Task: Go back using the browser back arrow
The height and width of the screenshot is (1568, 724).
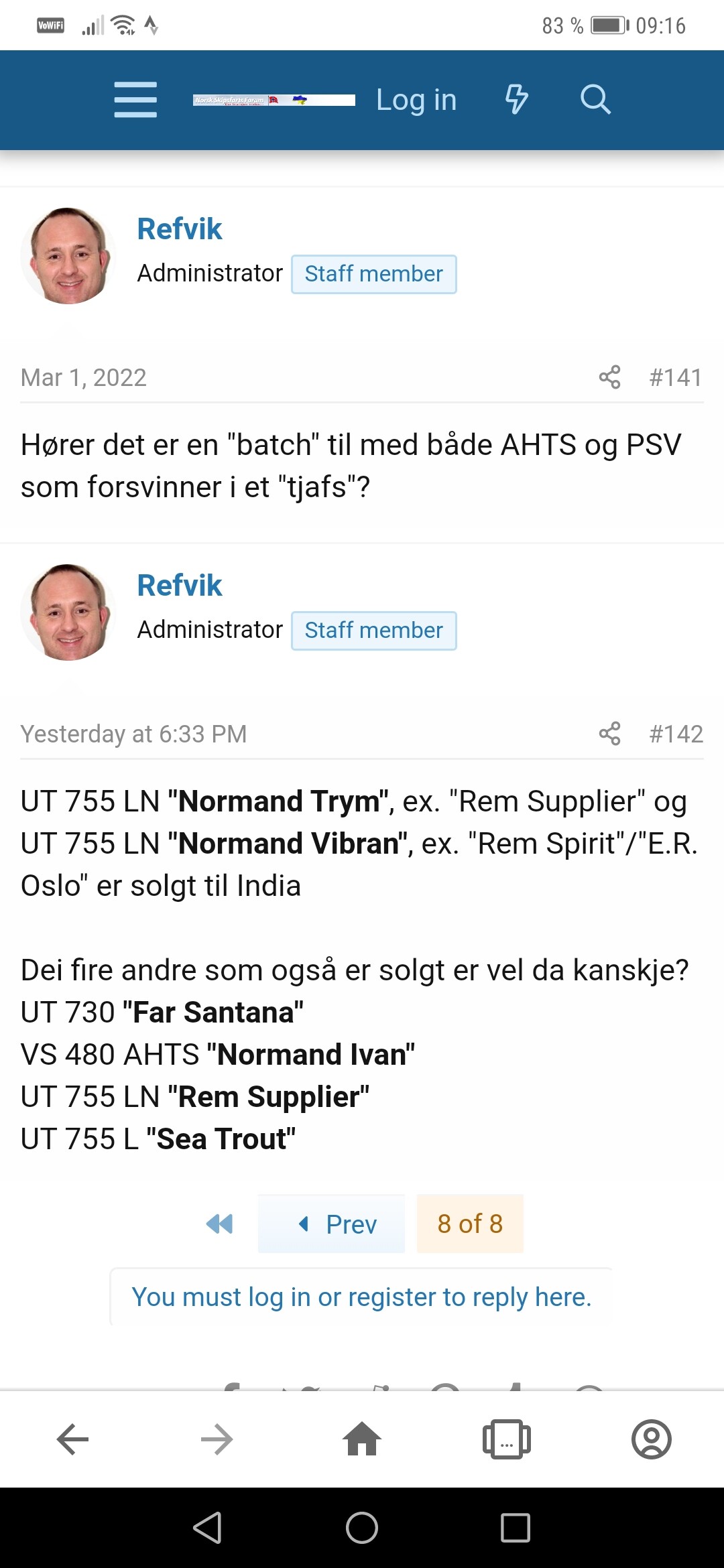Action: click(x=72, y=1439)
